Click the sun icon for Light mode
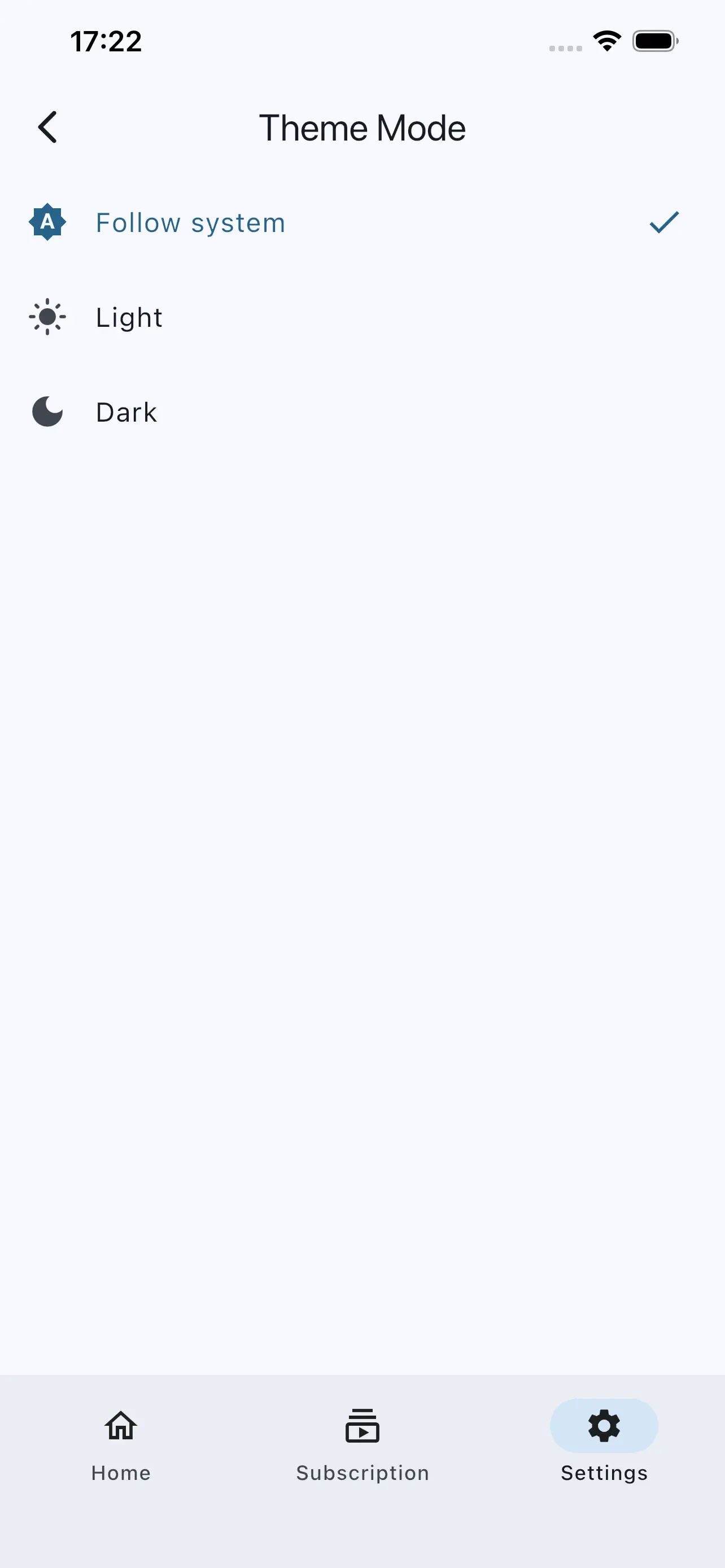 [x=47, y=317]
